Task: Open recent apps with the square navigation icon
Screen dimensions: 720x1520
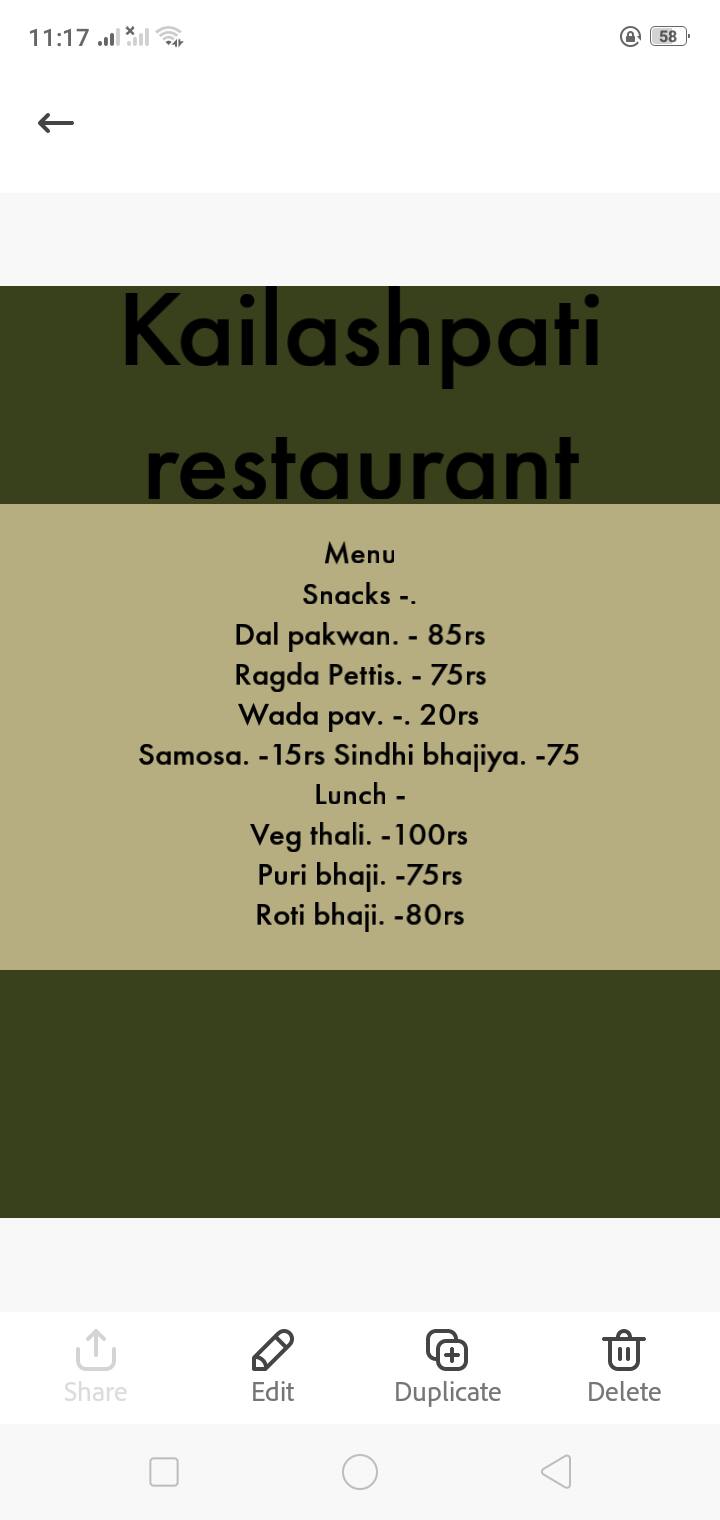Action: coord(163,1471)
